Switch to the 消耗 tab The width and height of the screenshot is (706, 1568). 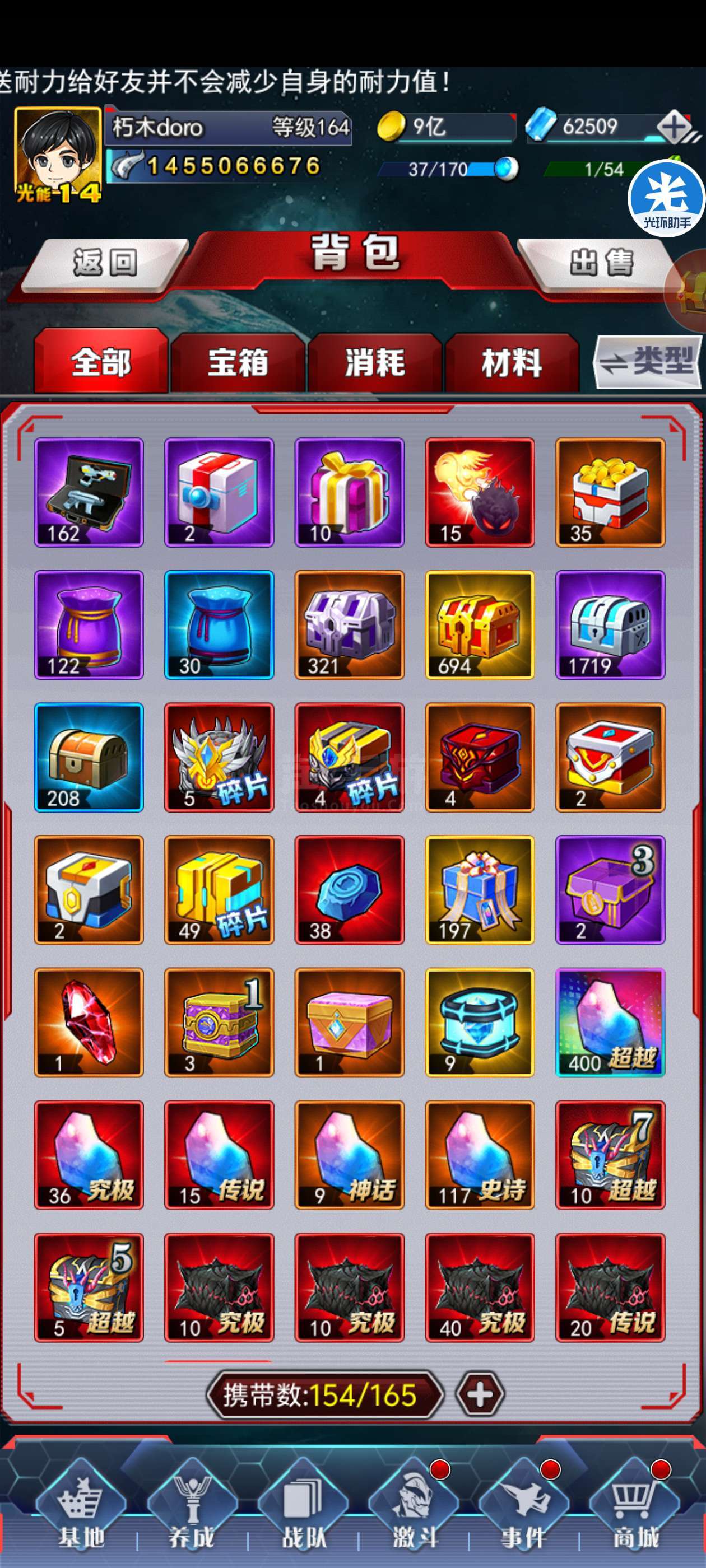[x=375, y=362]
